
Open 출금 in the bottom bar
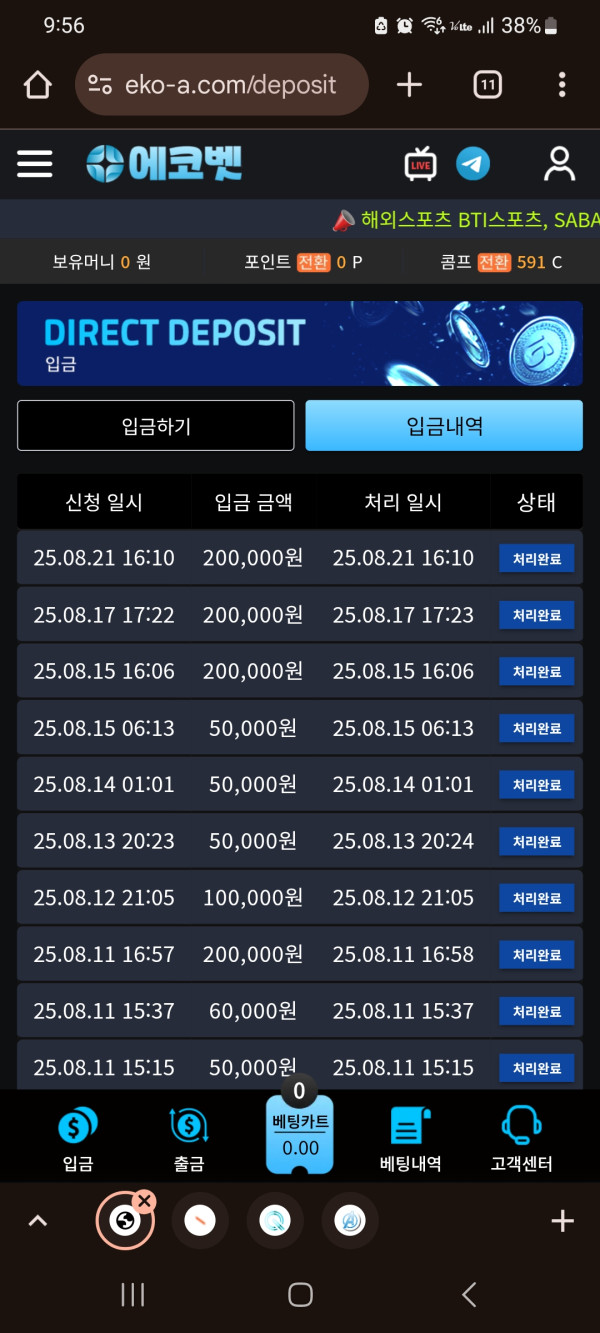point(188,1138)
